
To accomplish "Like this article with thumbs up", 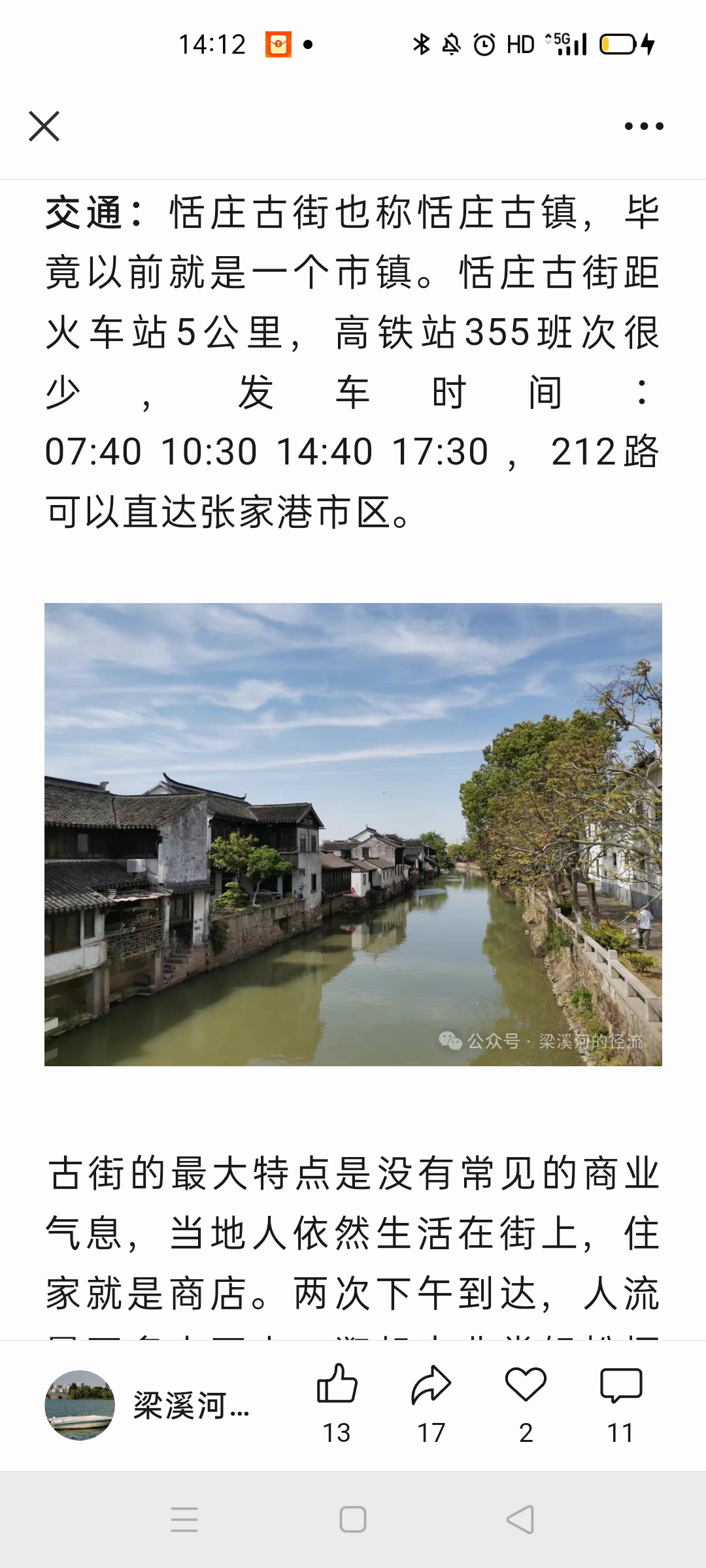I will [x=337, y=1385].
